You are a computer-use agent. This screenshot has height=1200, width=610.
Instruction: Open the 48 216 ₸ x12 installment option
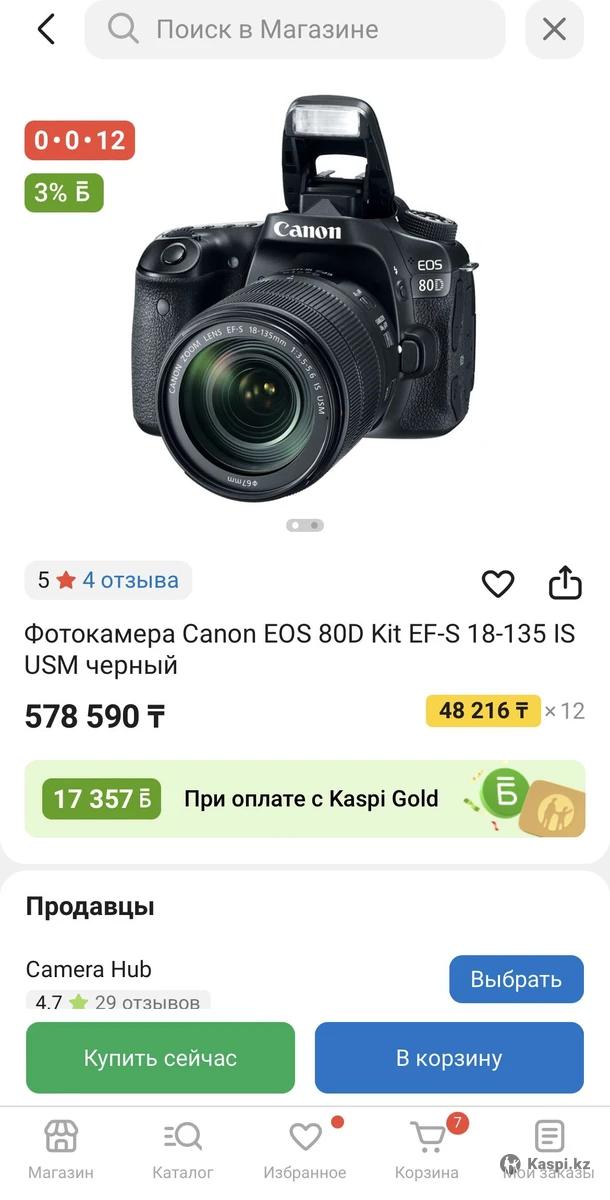[x=505, y=711]
